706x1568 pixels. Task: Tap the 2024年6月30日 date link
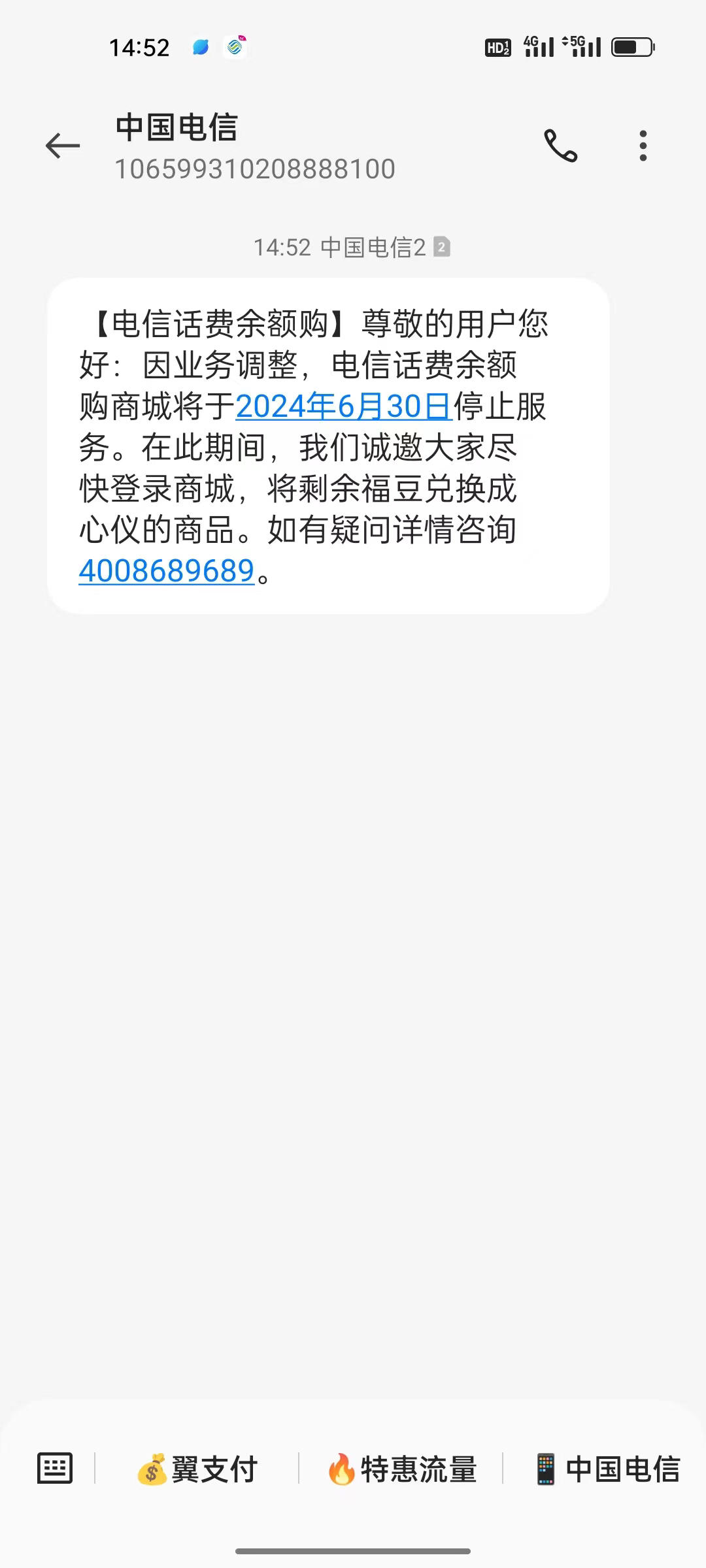[x=344, y=406]
